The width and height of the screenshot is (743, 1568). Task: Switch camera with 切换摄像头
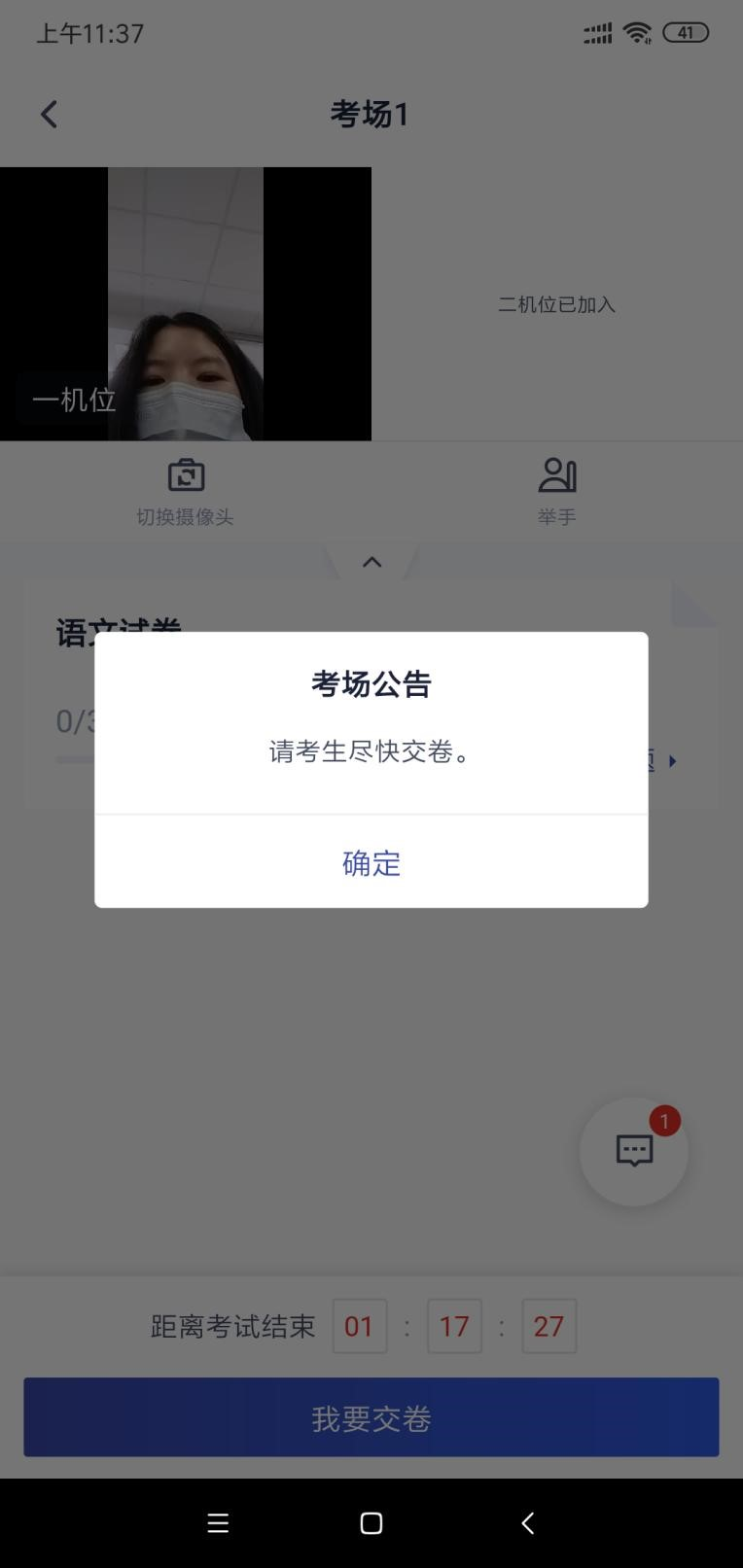click(x=185, y=491)
